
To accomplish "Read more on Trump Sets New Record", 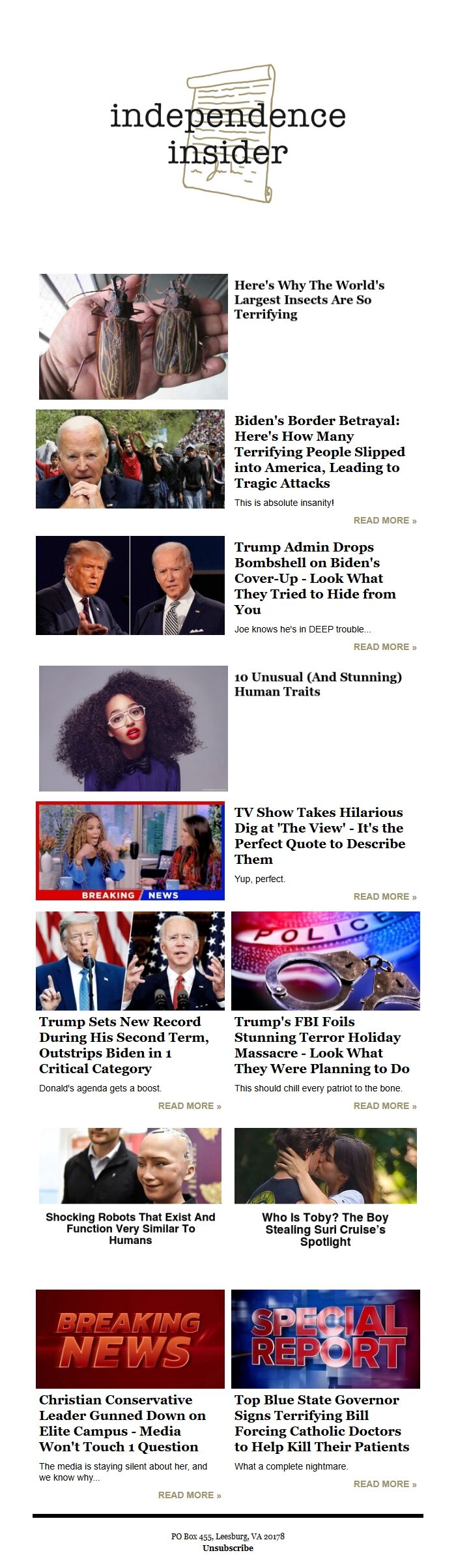I will (x=189, y=1106).
